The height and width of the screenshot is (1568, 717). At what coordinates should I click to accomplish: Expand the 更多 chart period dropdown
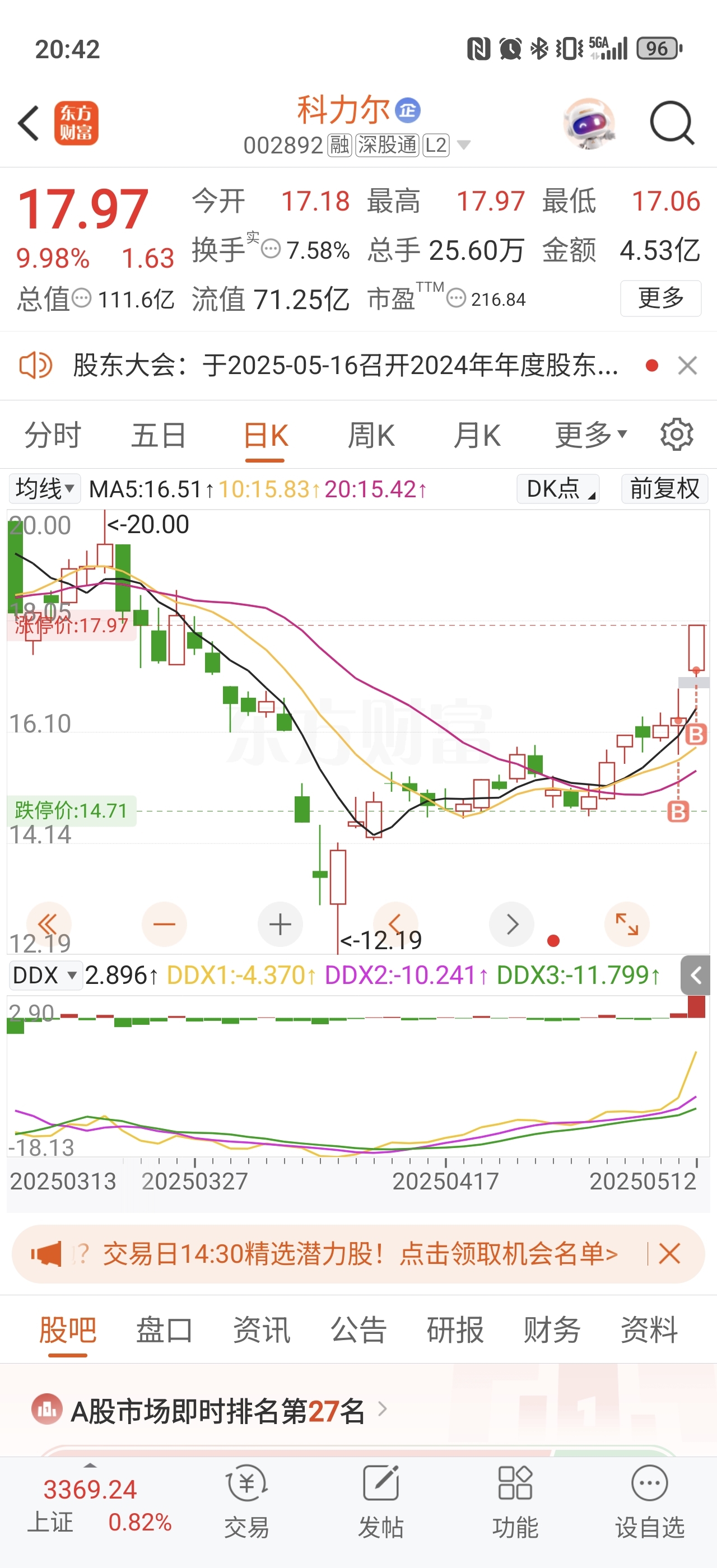590,435
